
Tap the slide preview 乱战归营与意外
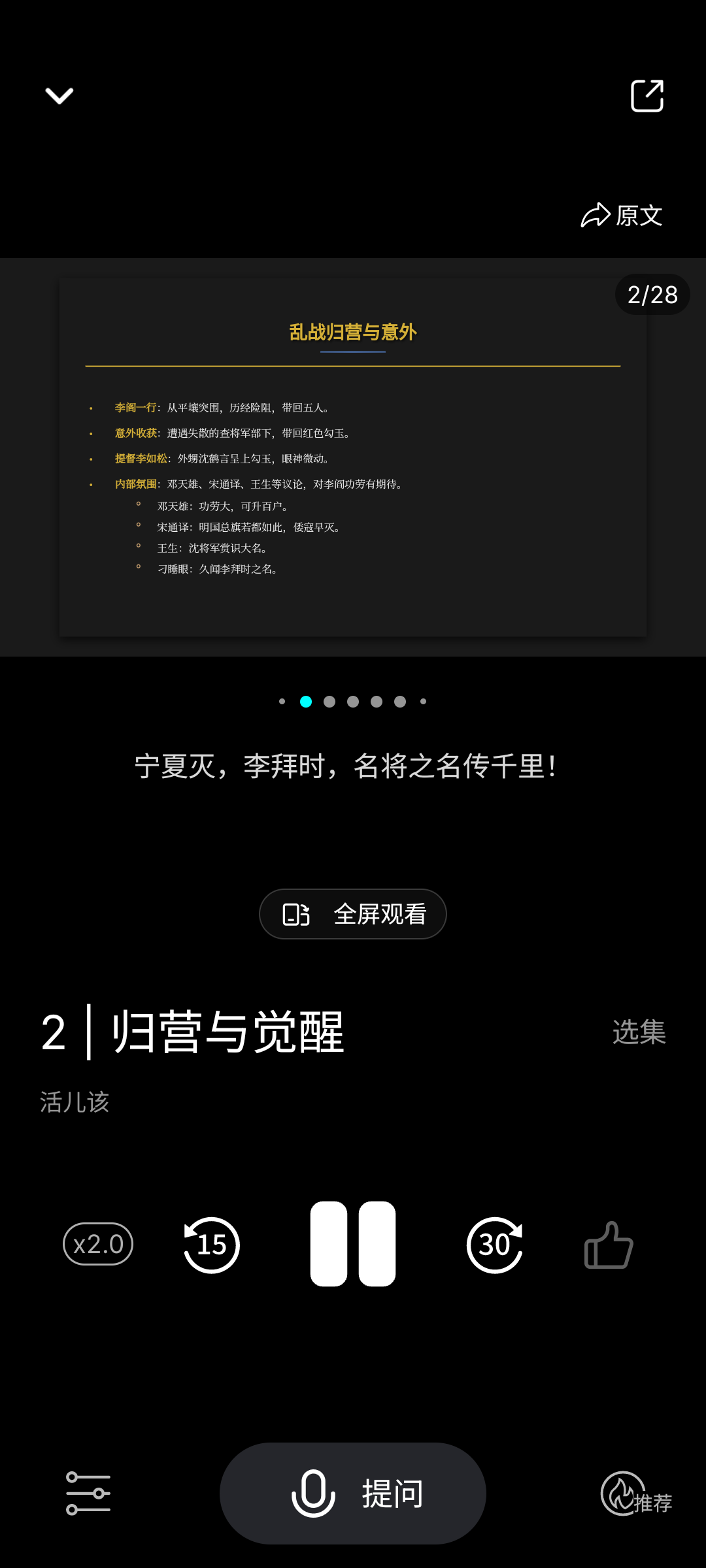353,457
